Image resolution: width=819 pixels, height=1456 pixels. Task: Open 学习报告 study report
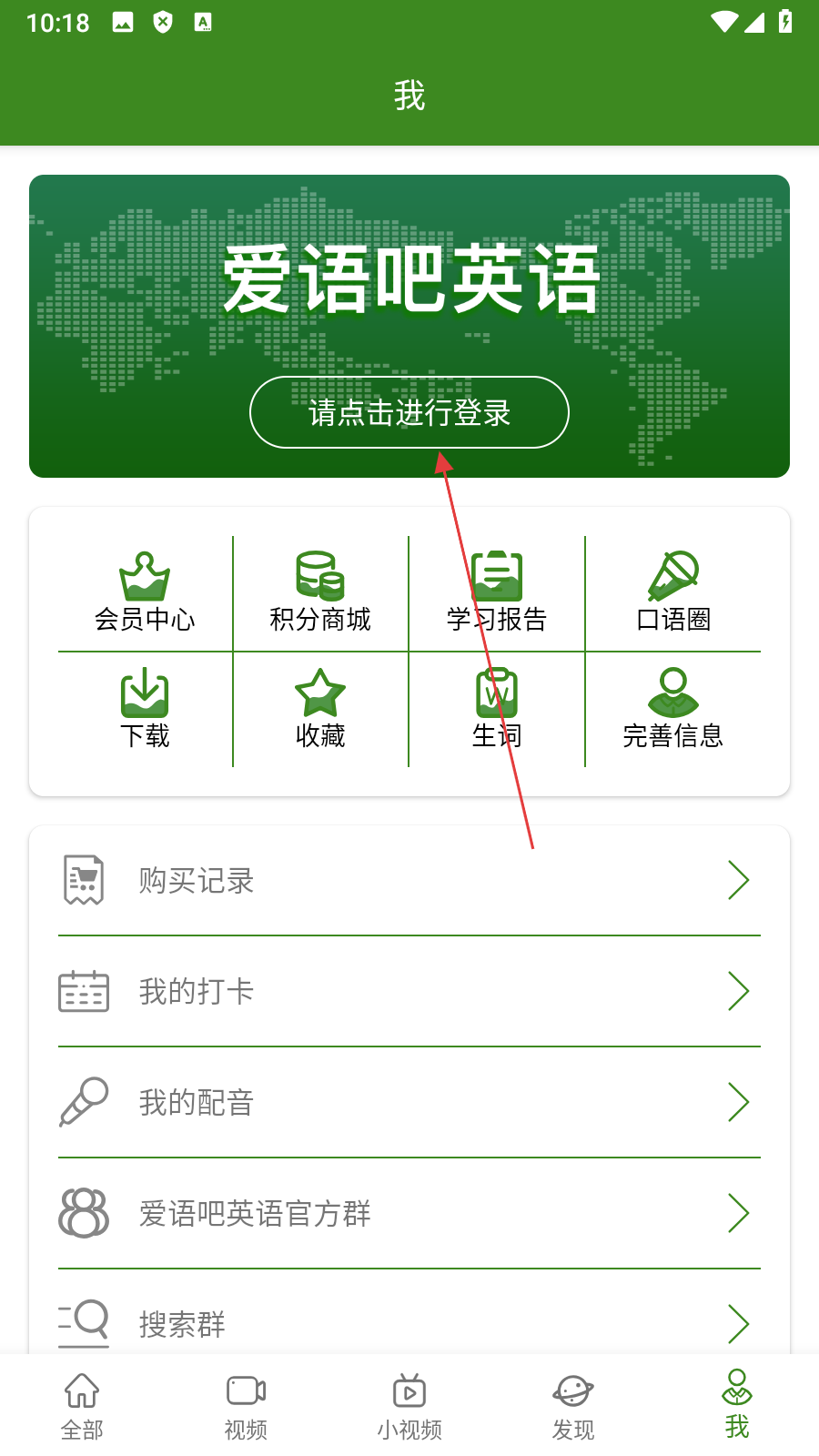tap(497, 593)
